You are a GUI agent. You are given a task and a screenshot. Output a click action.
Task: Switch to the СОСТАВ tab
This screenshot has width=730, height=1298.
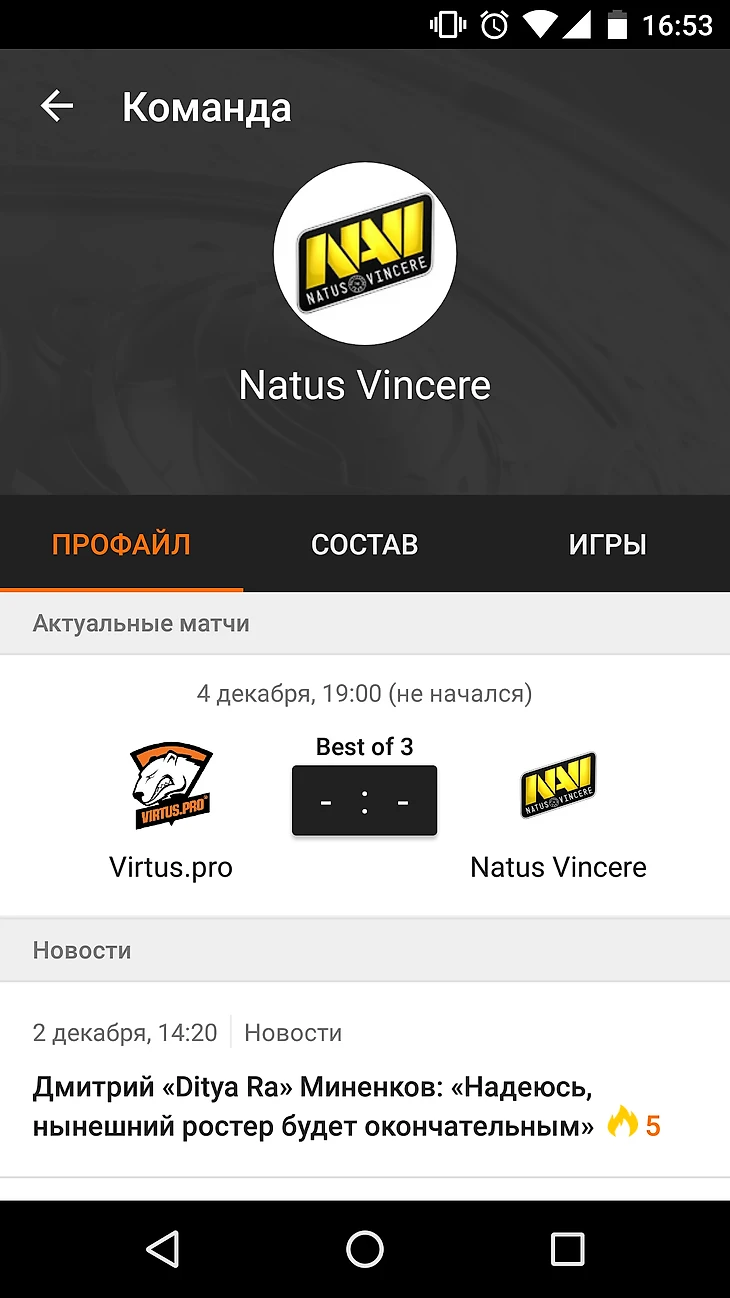click(x=364, y=545)
